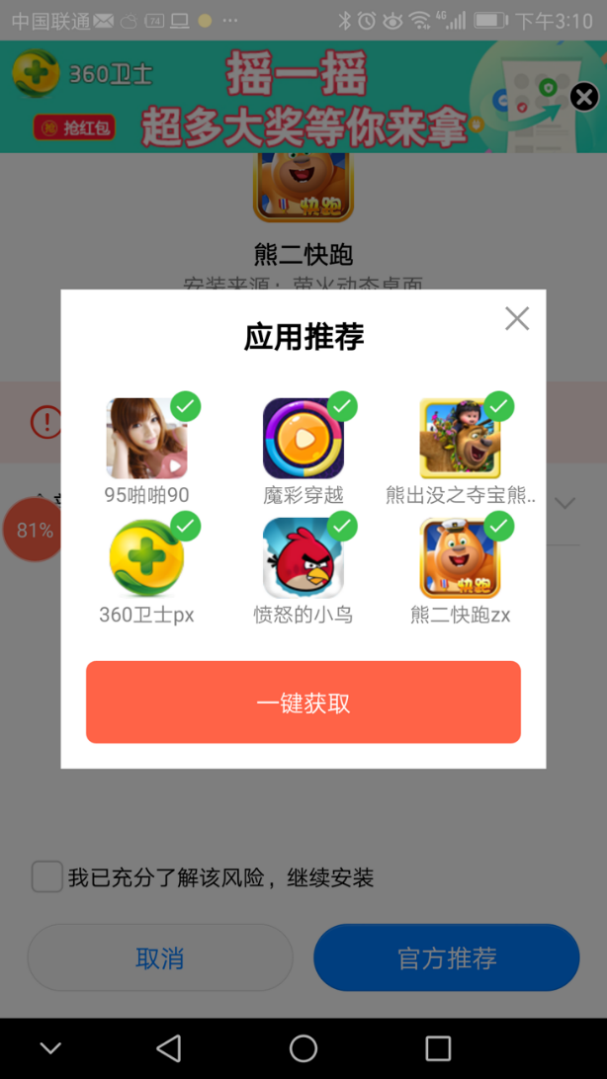Uncheck 熊出没之夺宝熊 app
Viewport: 607px width, 1079px height.
499,407
